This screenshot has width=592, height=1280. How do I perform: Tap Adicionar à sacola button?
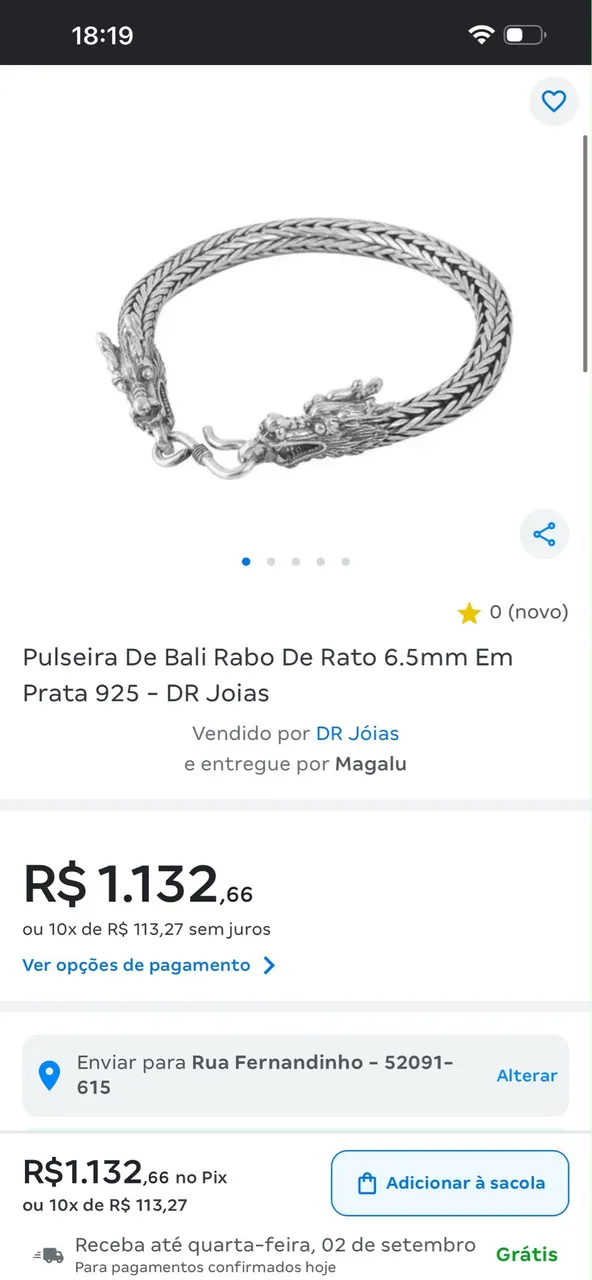tap(450, 1183)
